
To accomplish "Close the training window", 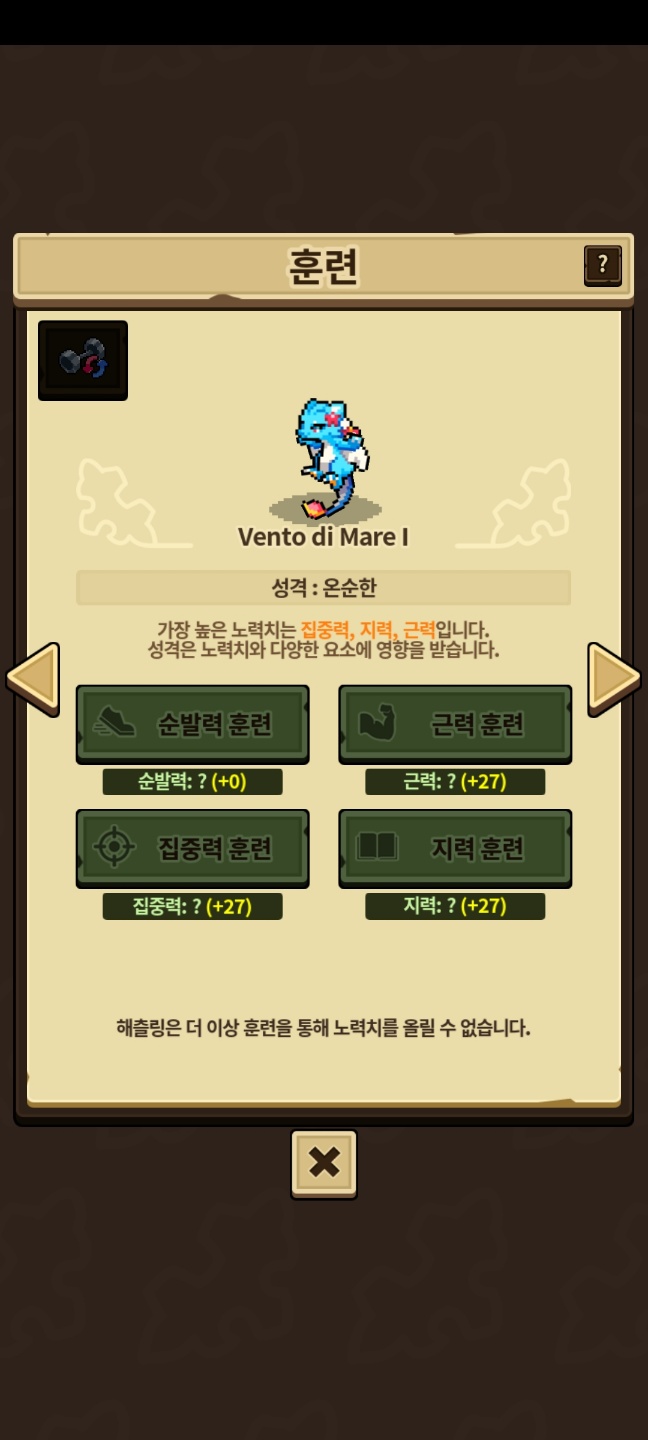I will tap(324, 1163).
